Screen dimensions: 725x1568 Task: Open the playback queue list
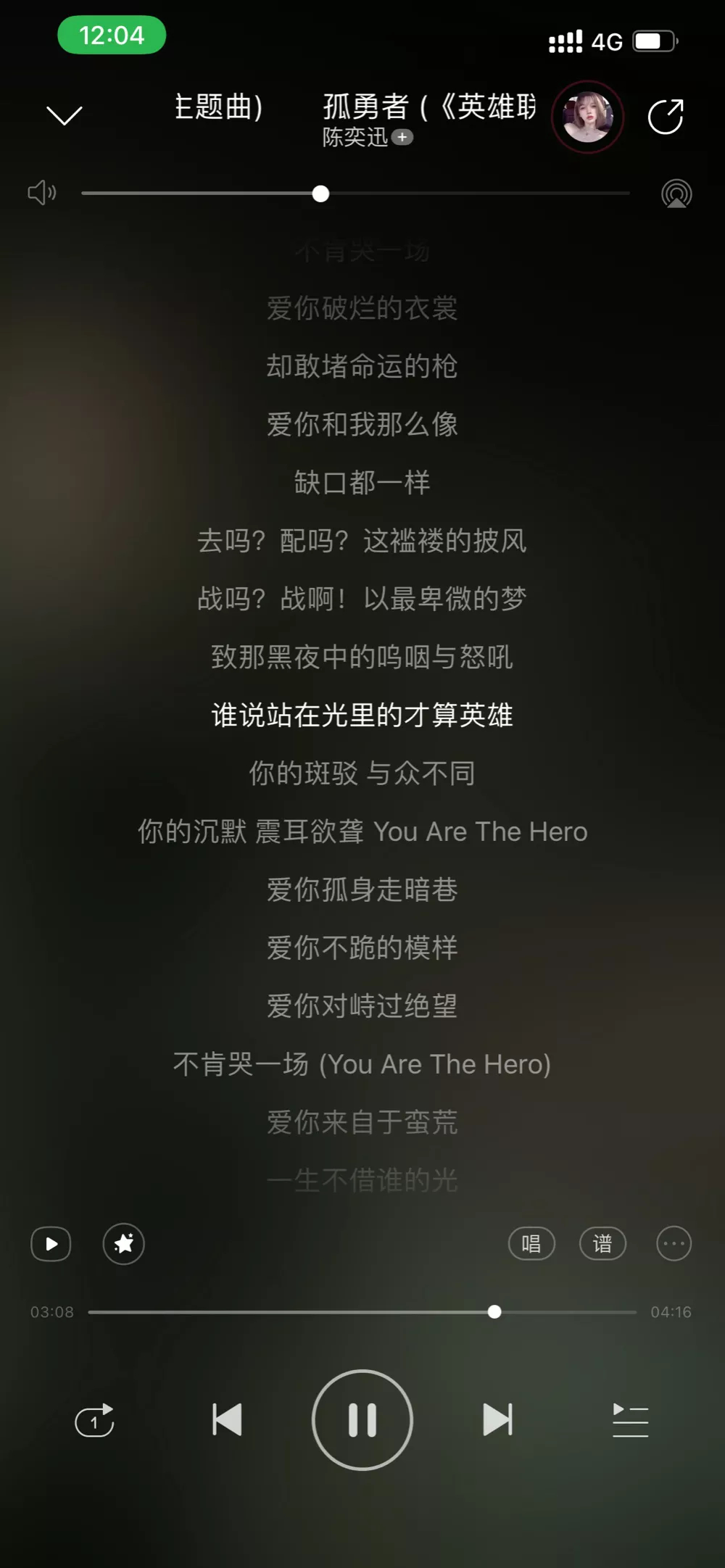[x=630, y=1420]
